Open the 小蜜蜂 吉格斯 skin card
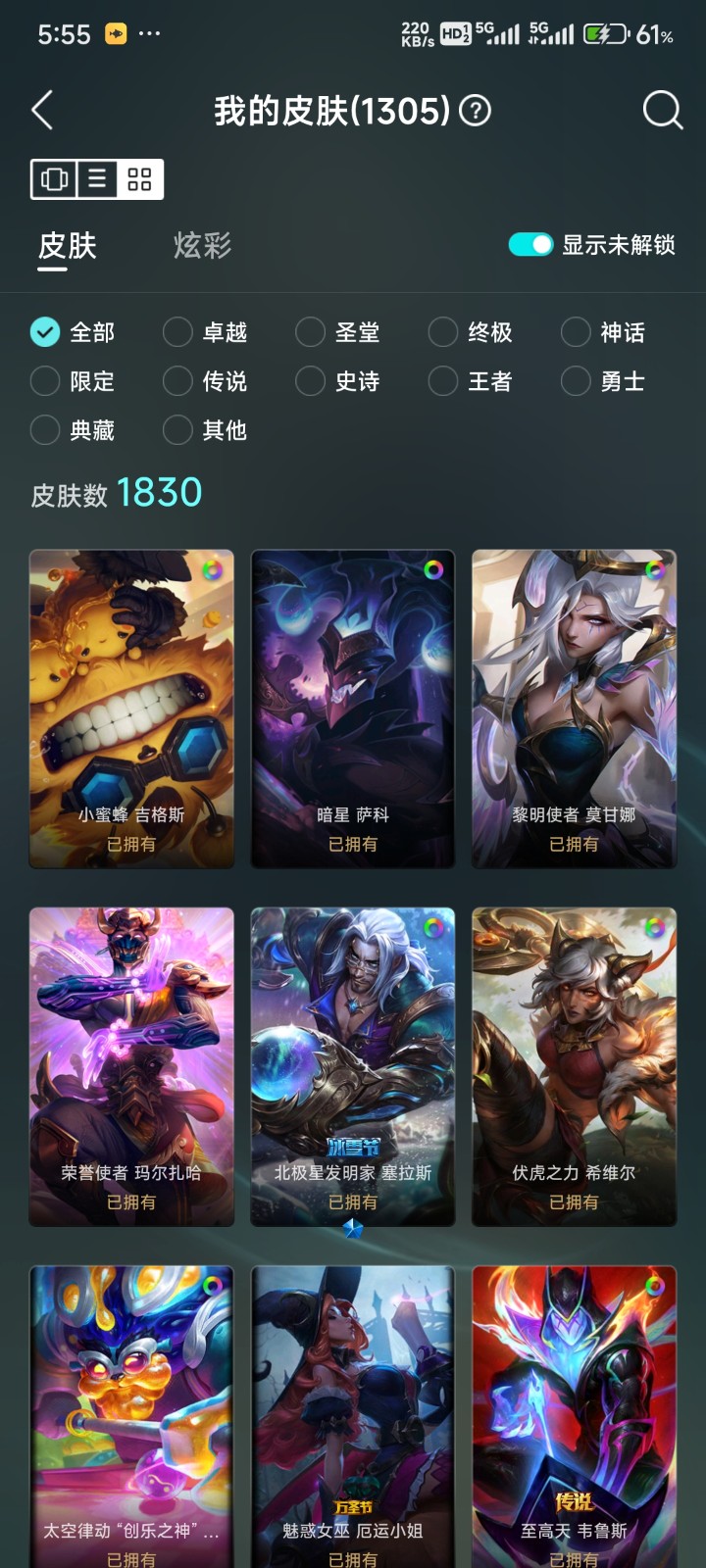The height and width of the screenshot is (1568, 706). pos(131,709)
